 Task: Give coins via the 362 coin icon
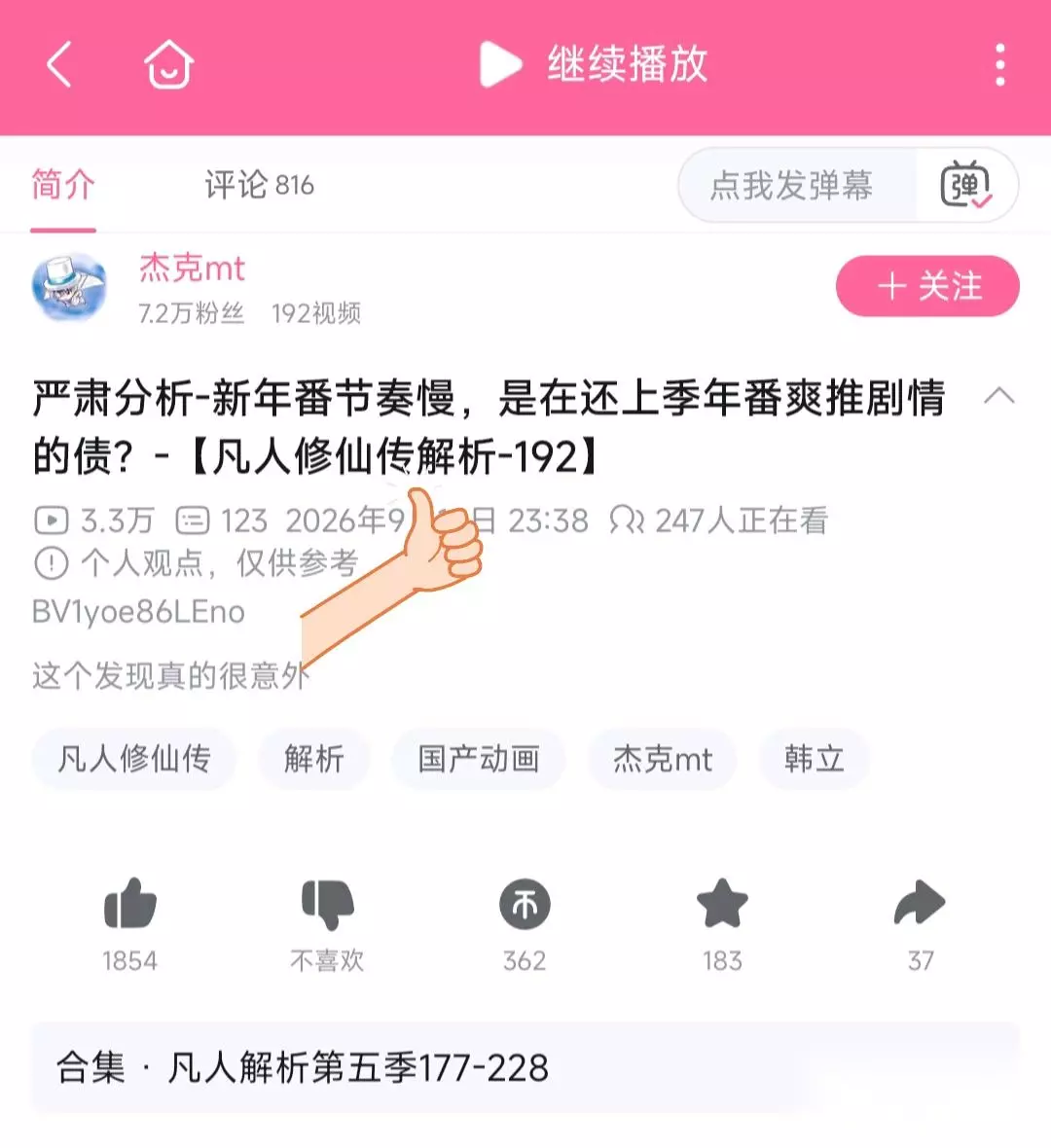tap(525, 924)
